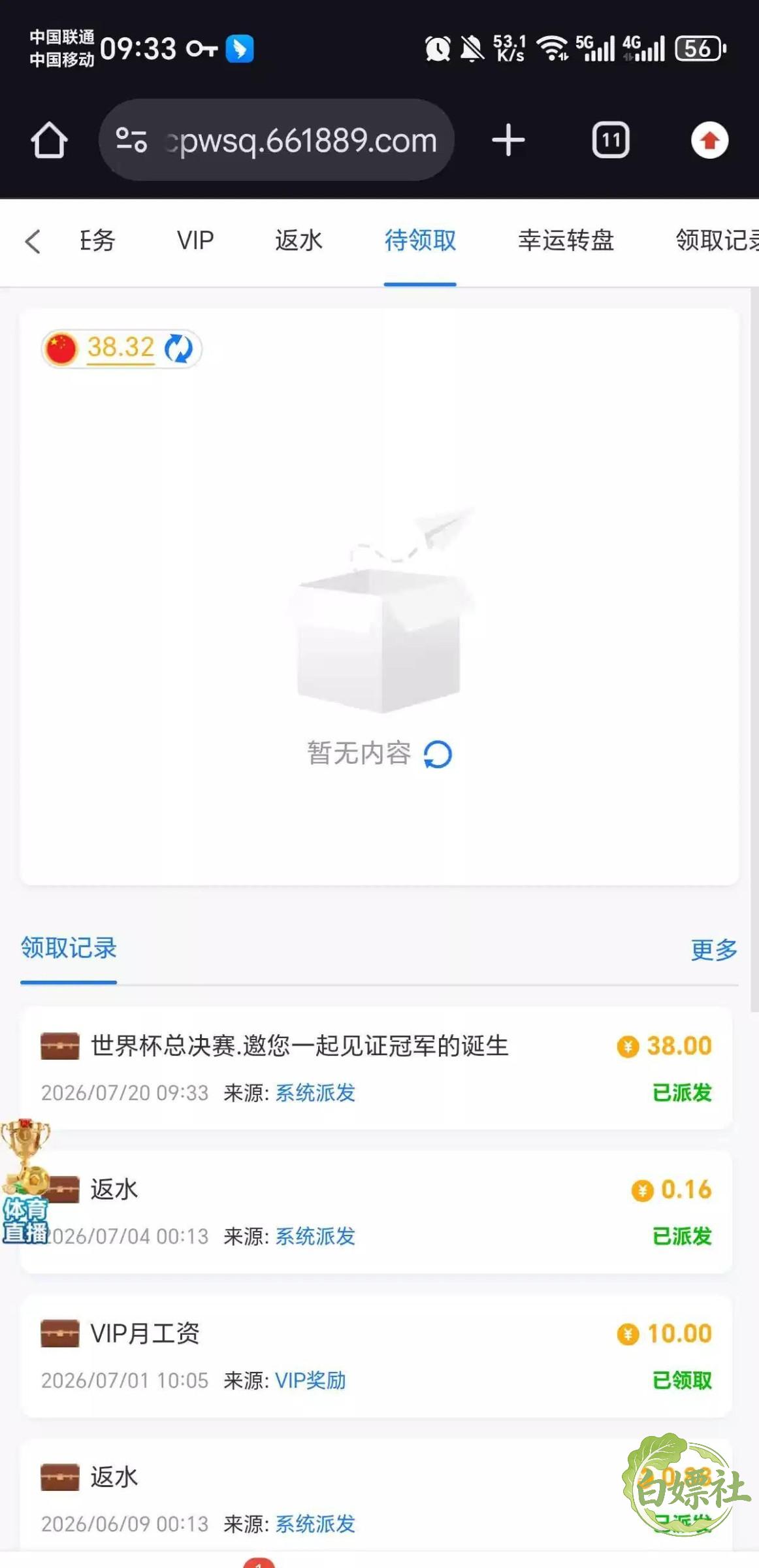Open the tab switcher showing 11 tabs

pos(611,140)
